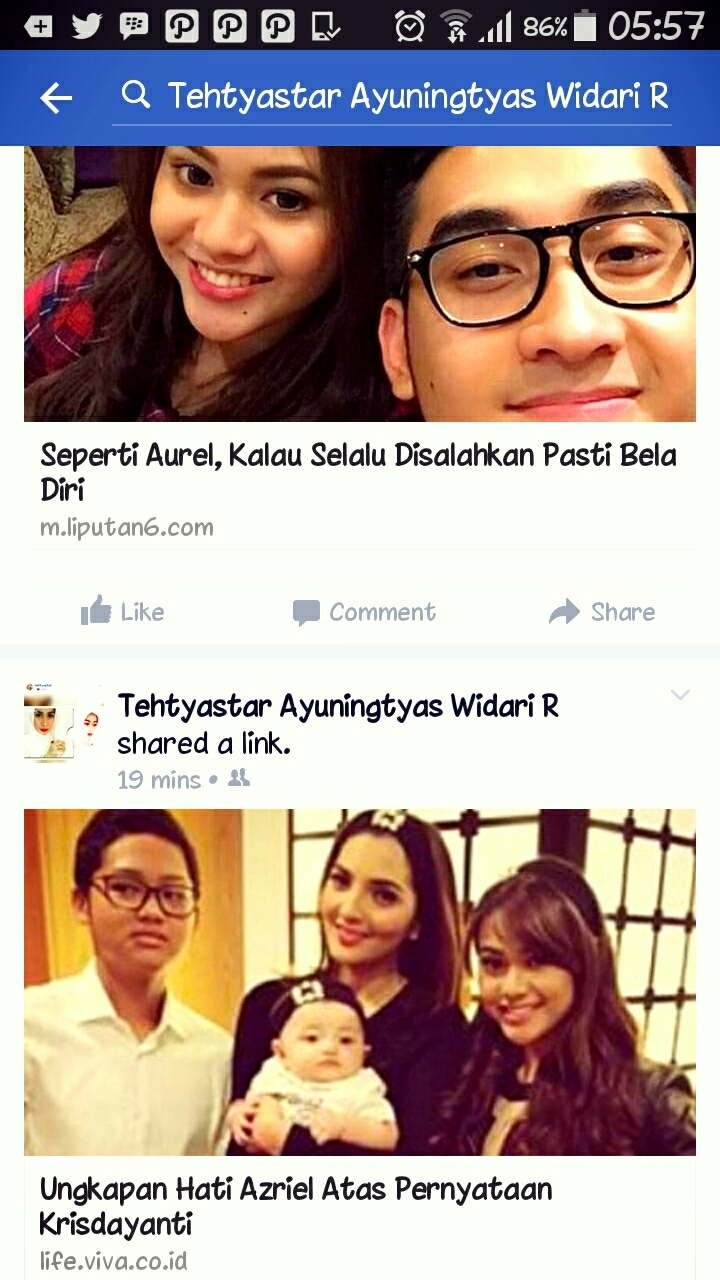Image resolution: width=720 pixels, height=1280 pixels.
Task: Share the Seperti Aurel link post
Action: (603, 612)
